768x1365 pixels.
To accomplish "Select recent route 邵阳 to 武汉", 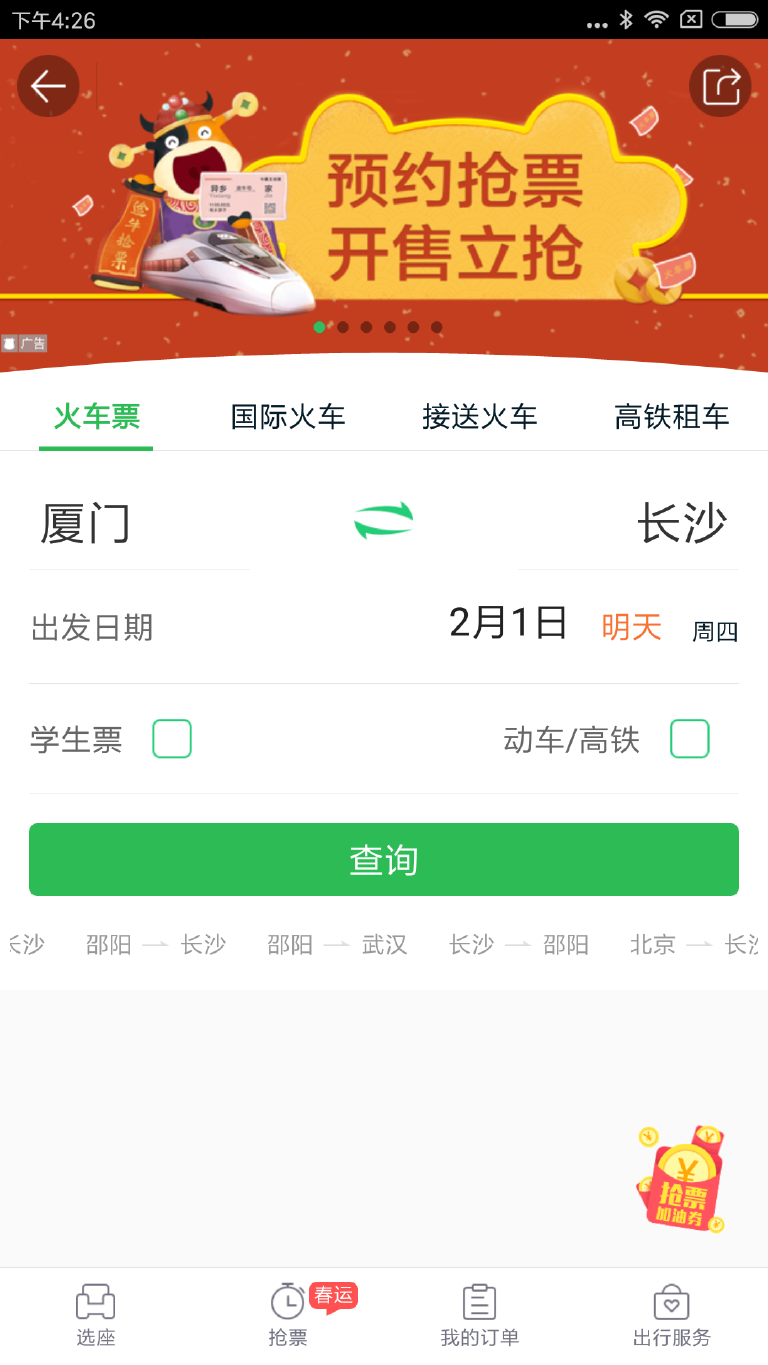I will (x=337, y=945).
